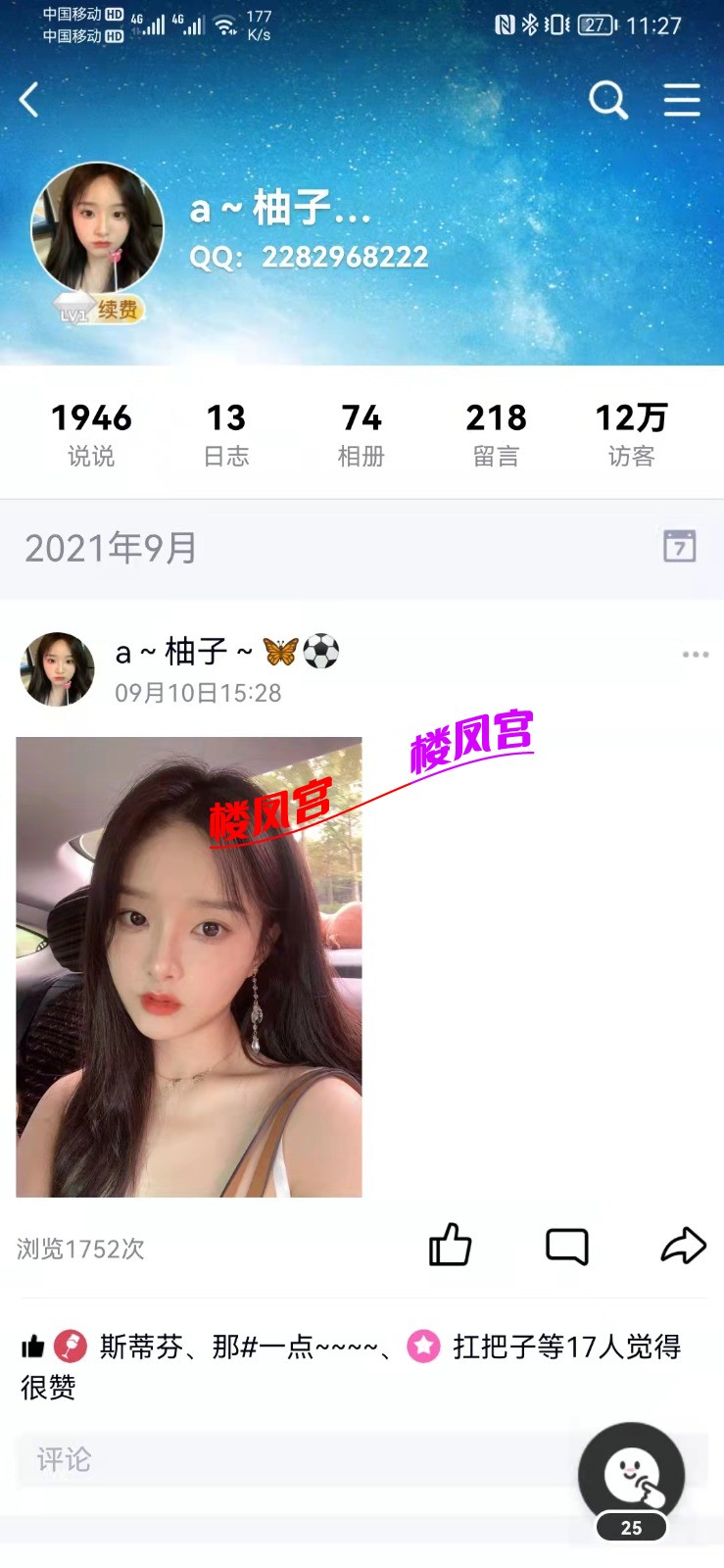724x1568 pixels.
Task: Open search from the header bar
Action: coord(607,99)
